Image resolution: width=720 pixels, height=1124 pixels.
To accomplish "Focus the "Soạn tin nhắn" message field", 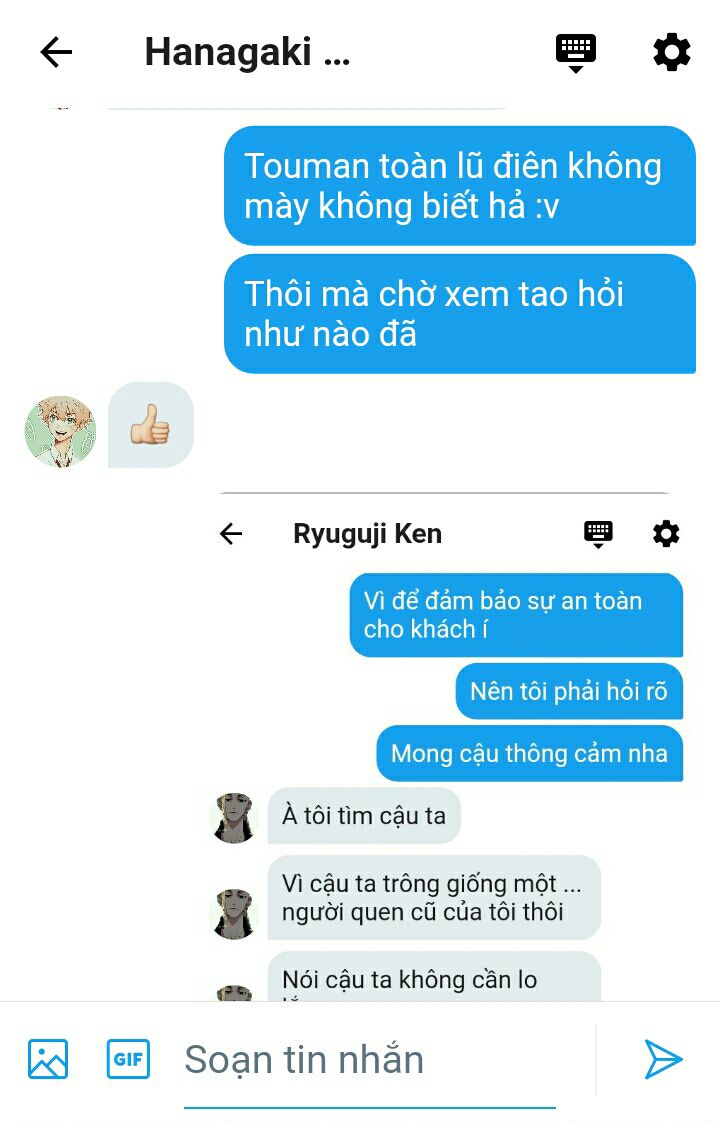I will [x=370, y=1060].
